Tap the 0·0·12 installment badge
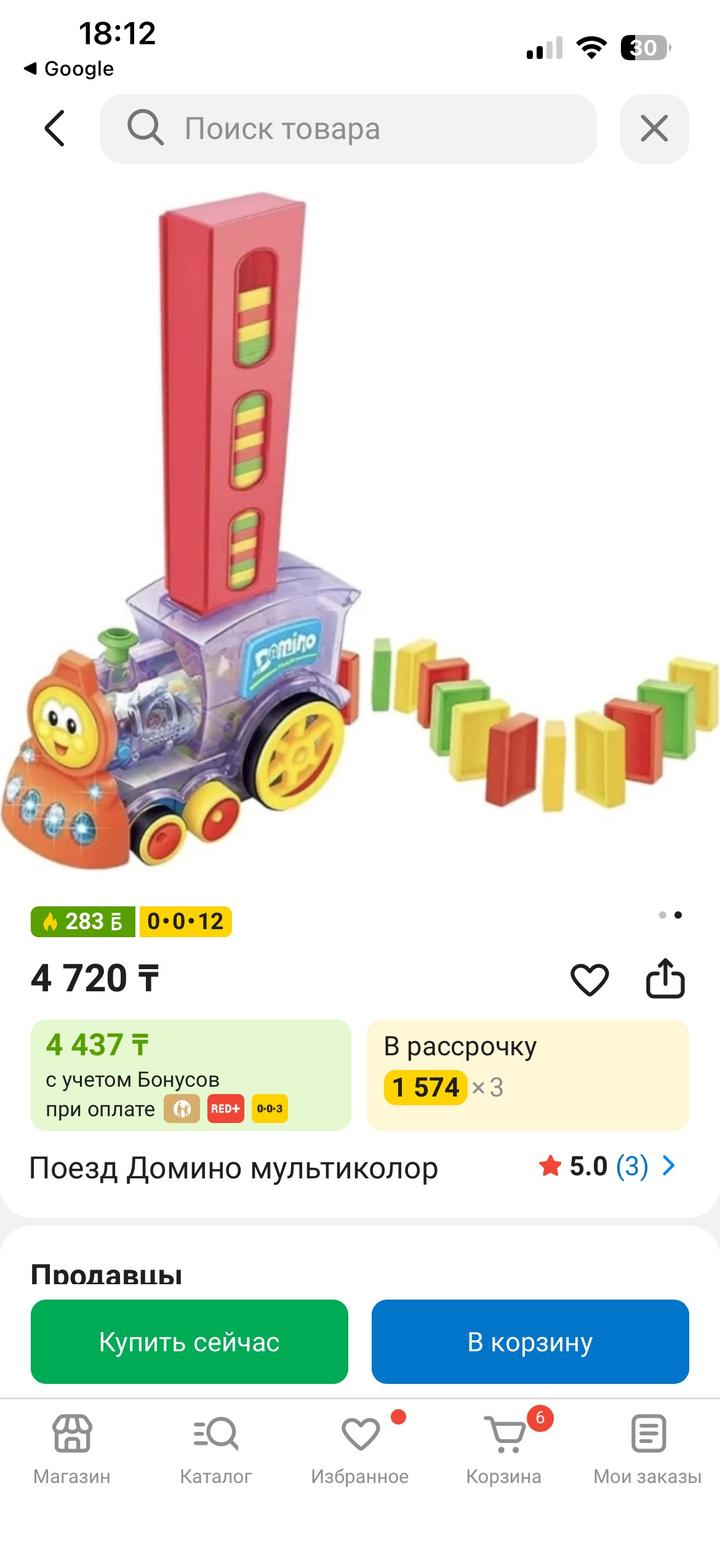This screenshot has width=720, height=1558. [x=185, y=921]
